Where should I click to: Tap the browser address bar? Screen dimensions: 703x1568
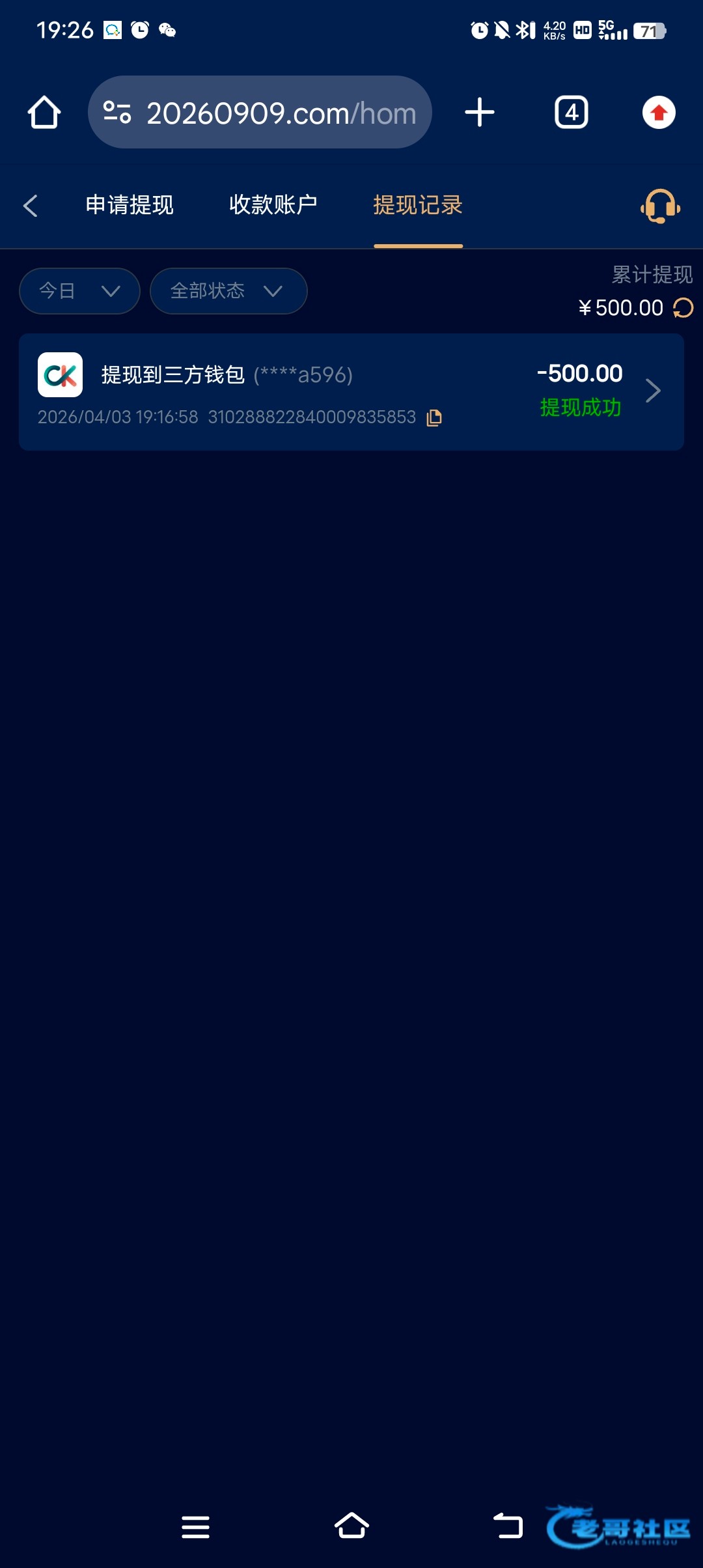click(260, 113)
